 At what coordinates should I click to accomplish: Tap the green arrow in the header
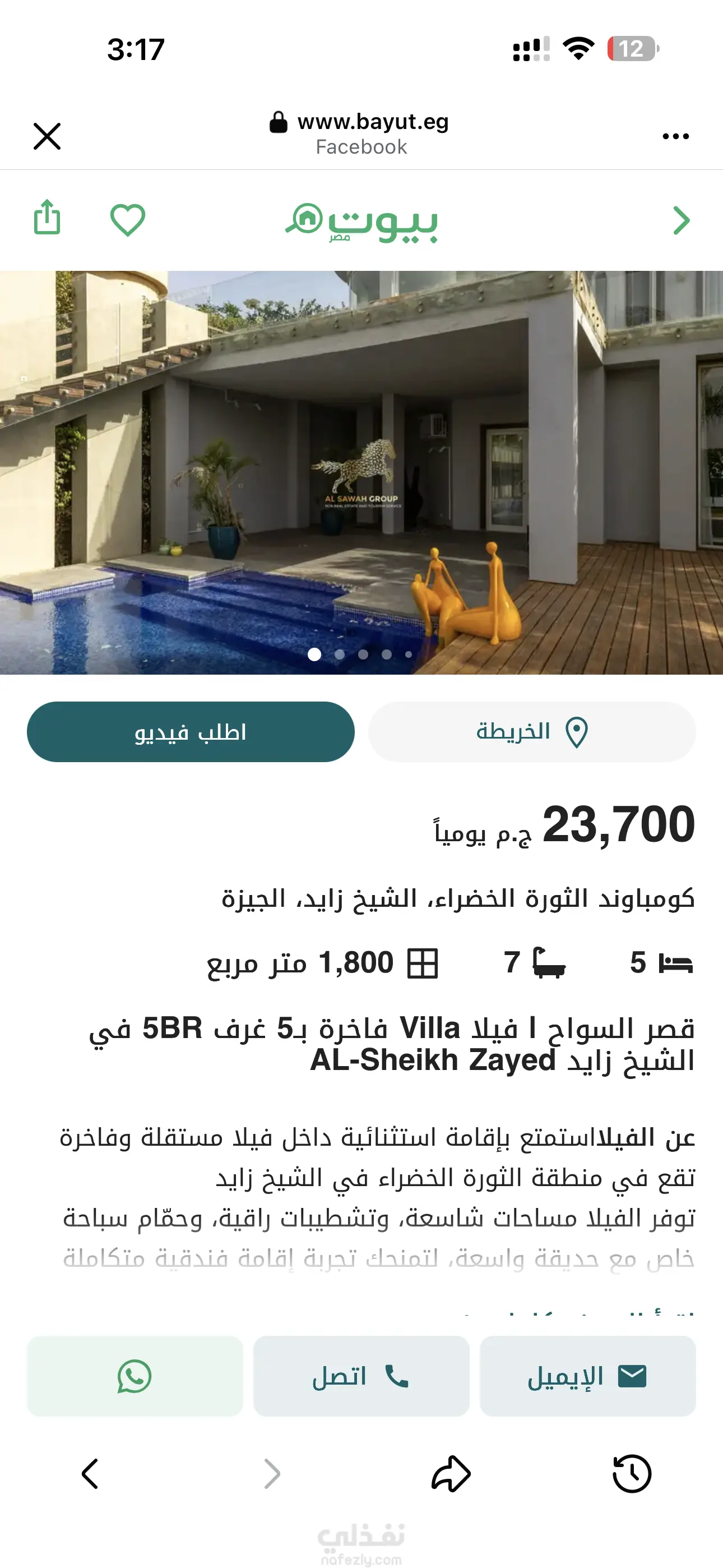[x=682, y=220]
